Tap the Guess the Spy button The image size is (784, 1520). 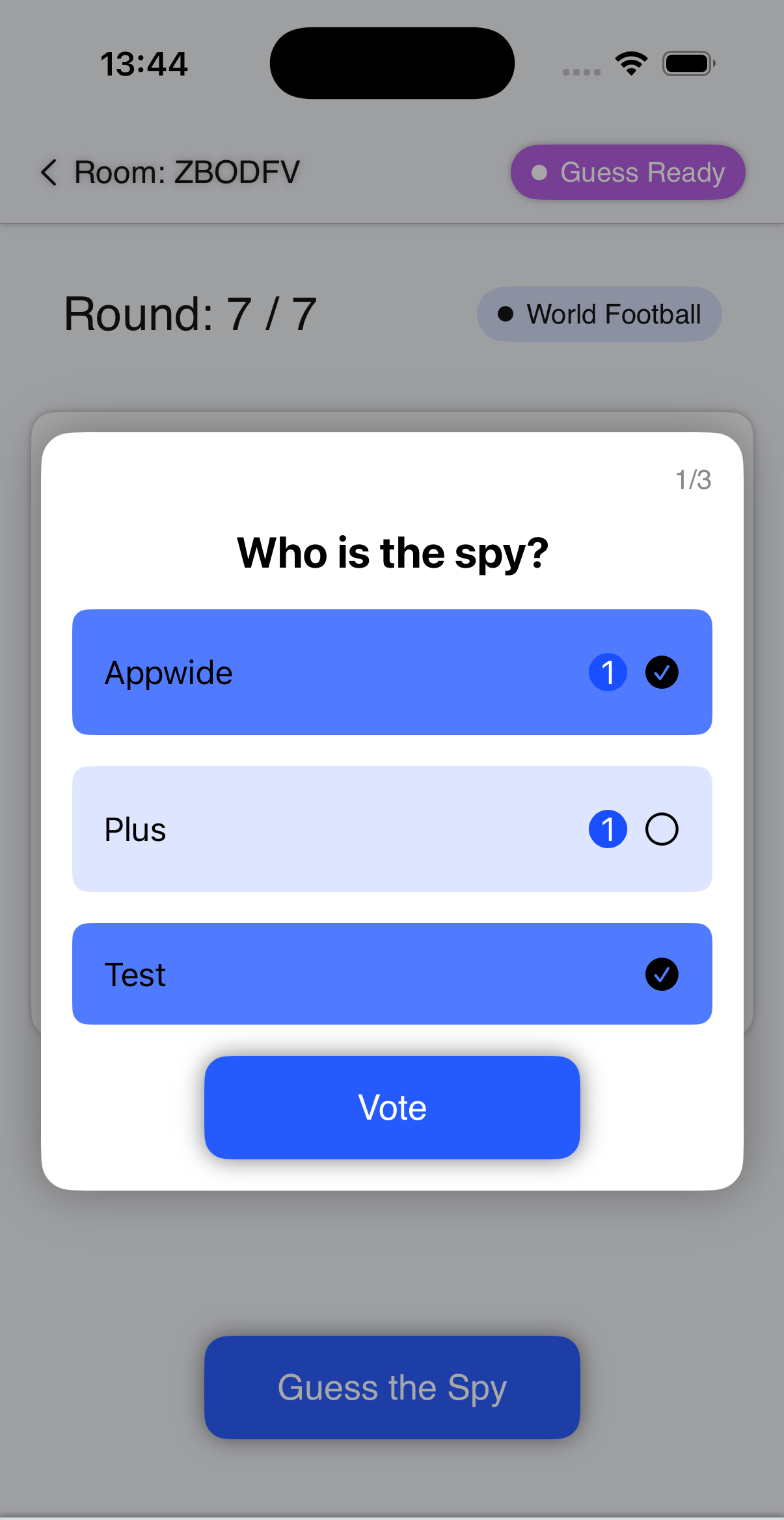[392, 1387]
